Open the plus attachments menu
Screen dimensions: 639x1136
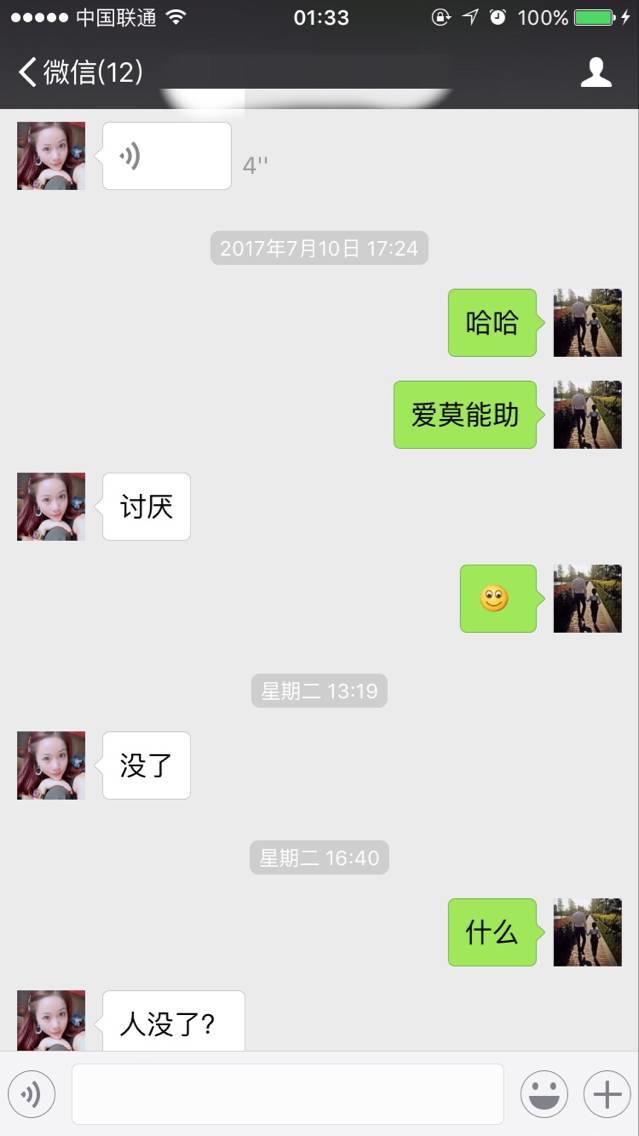click(607, 1095)
